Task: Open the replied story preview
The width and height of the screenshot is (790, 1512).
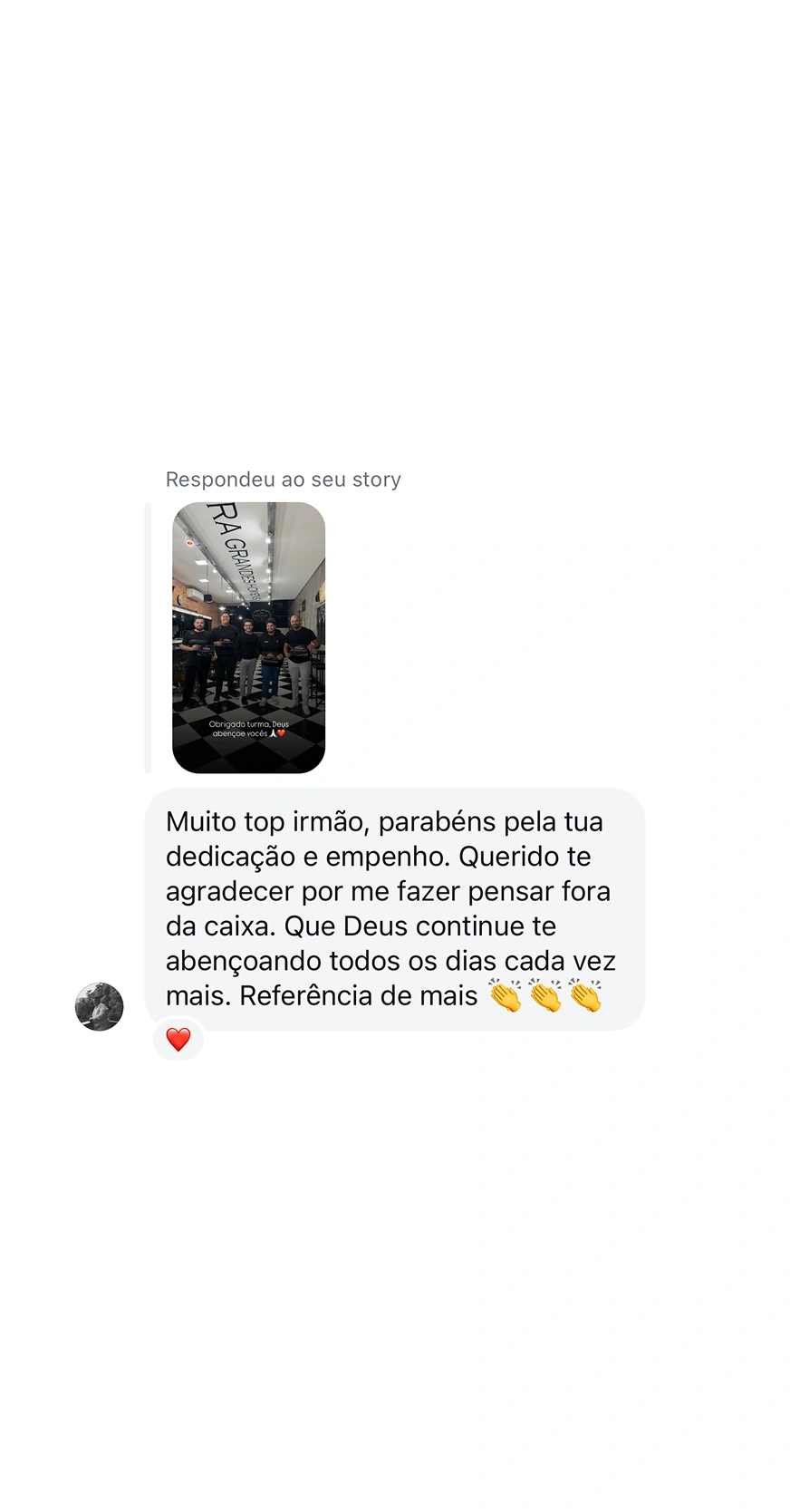Action: (x=249, y=635)
